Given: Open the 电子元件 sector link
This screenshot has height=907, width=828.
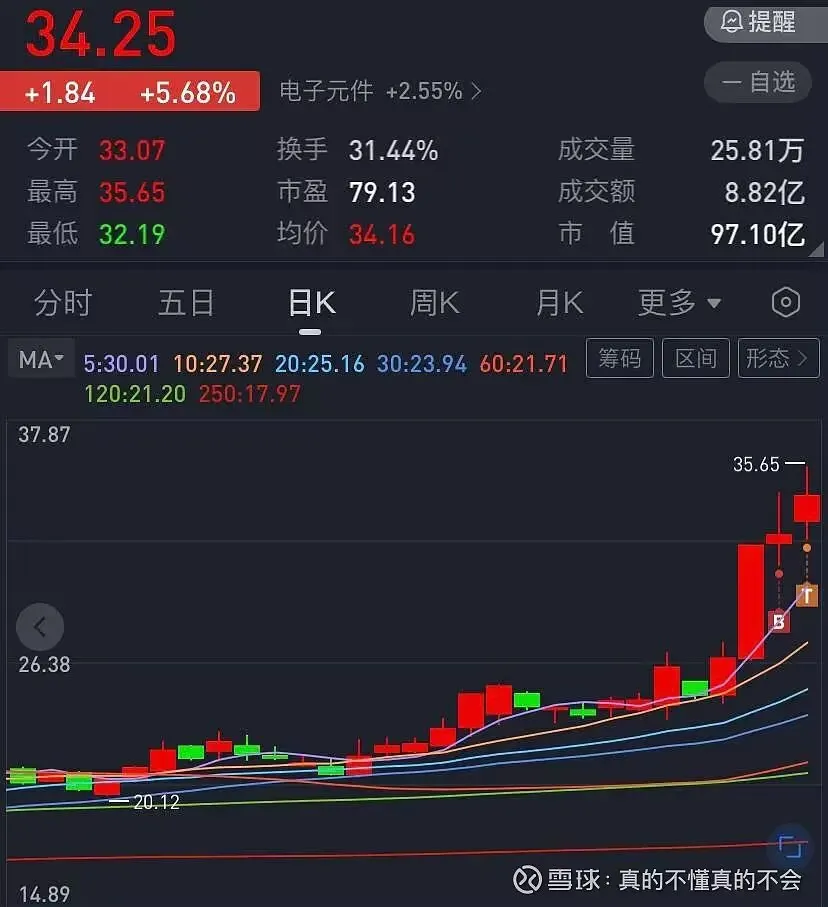Looking at the screenshot, I should tap(380, 91).
